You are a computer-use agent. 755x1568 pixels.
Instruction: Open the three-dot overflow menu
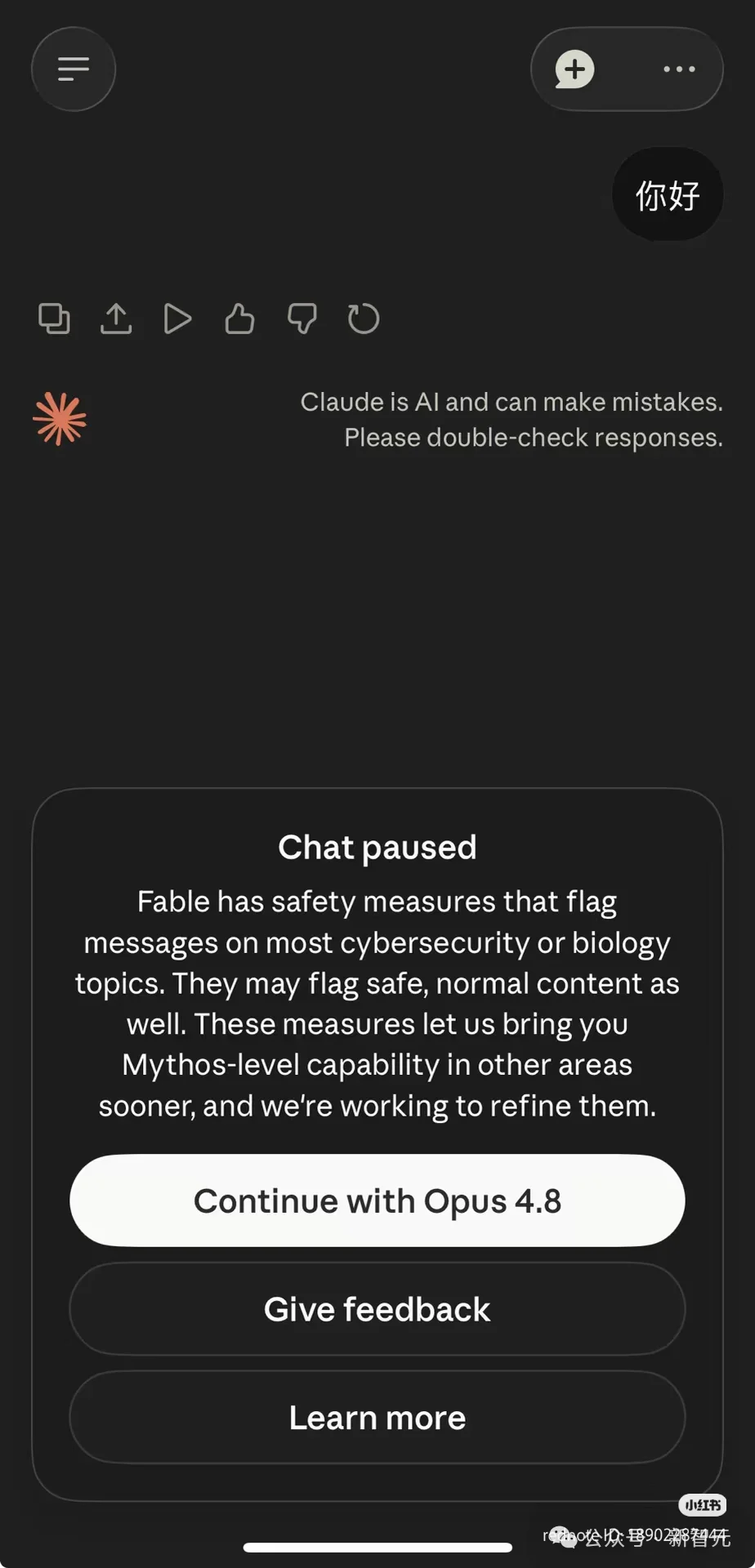(x=679, y=69)
